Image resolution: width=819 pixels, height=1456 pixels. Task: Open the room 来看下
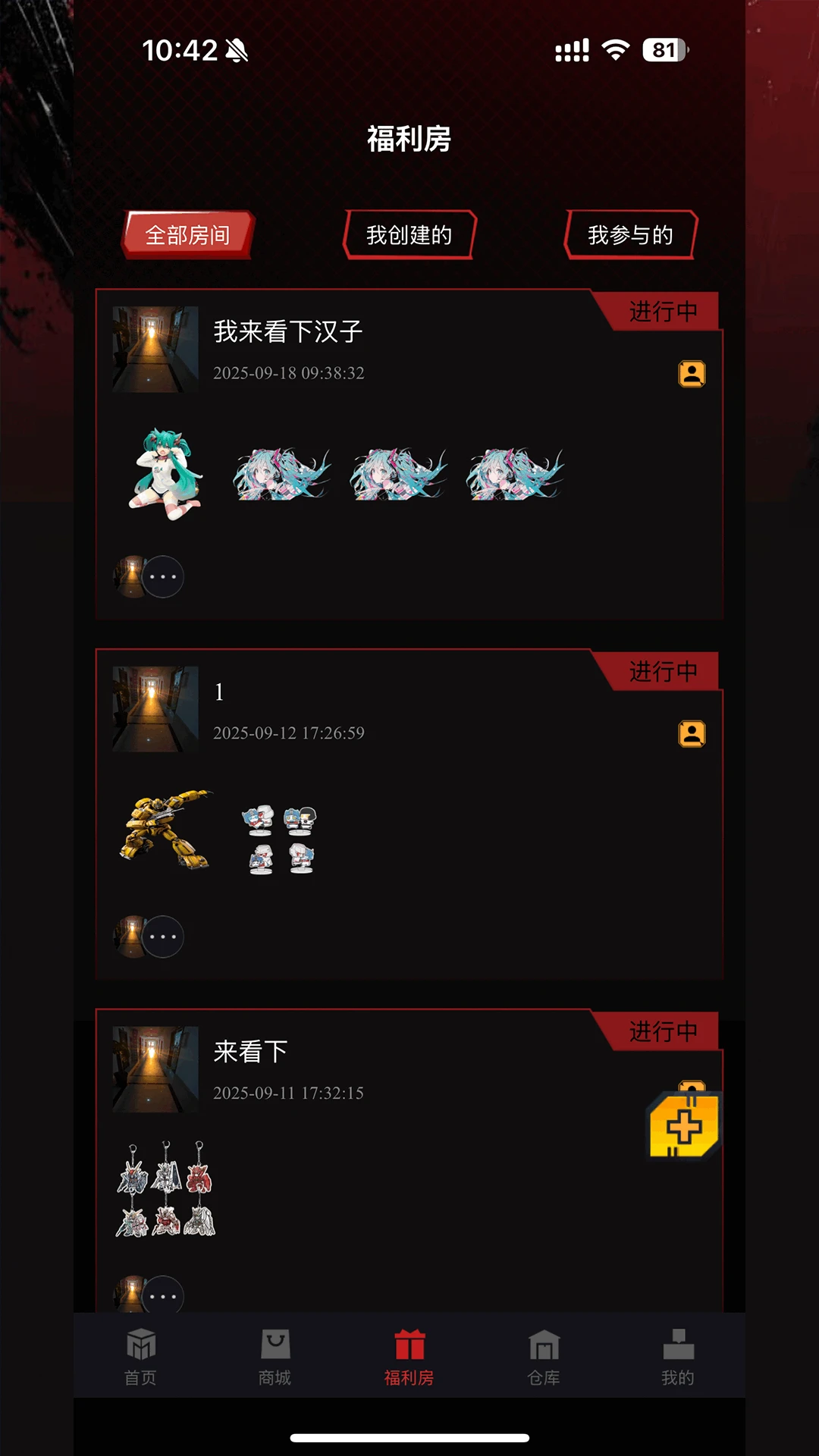click(250, 1052)
